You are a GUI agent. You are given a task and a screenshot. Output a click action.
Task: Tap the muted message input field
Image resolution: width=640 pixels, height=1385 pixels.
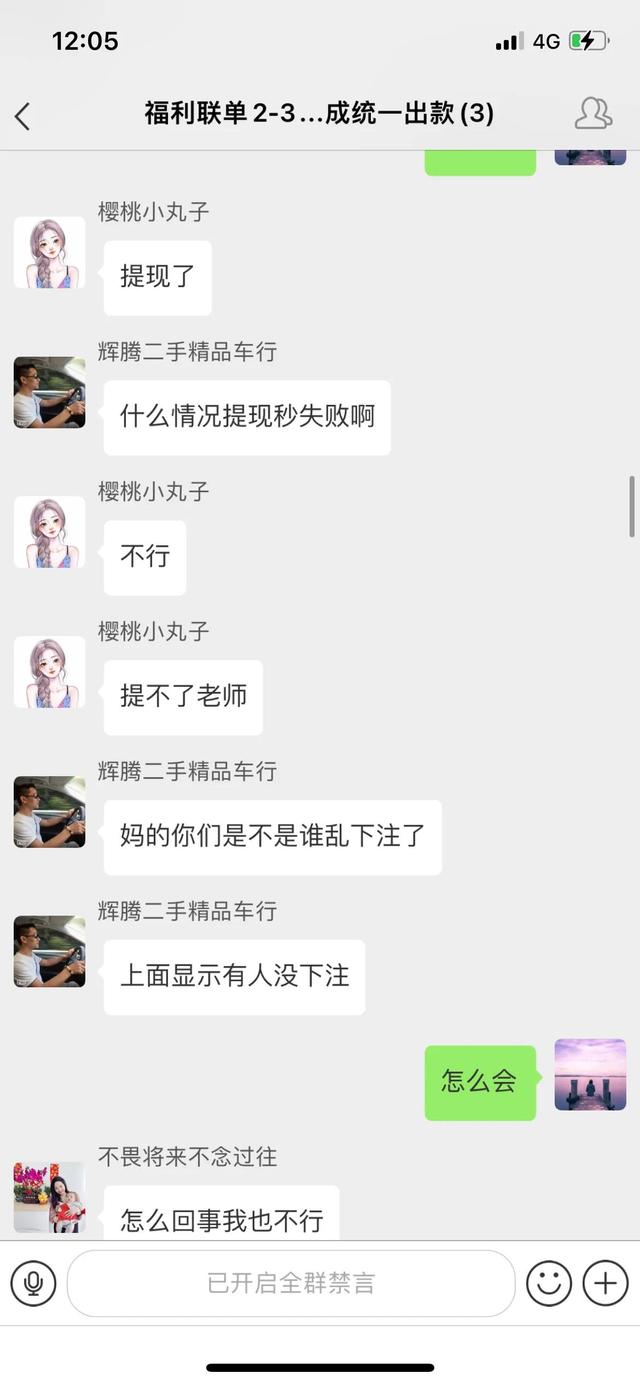[291, 1283]
